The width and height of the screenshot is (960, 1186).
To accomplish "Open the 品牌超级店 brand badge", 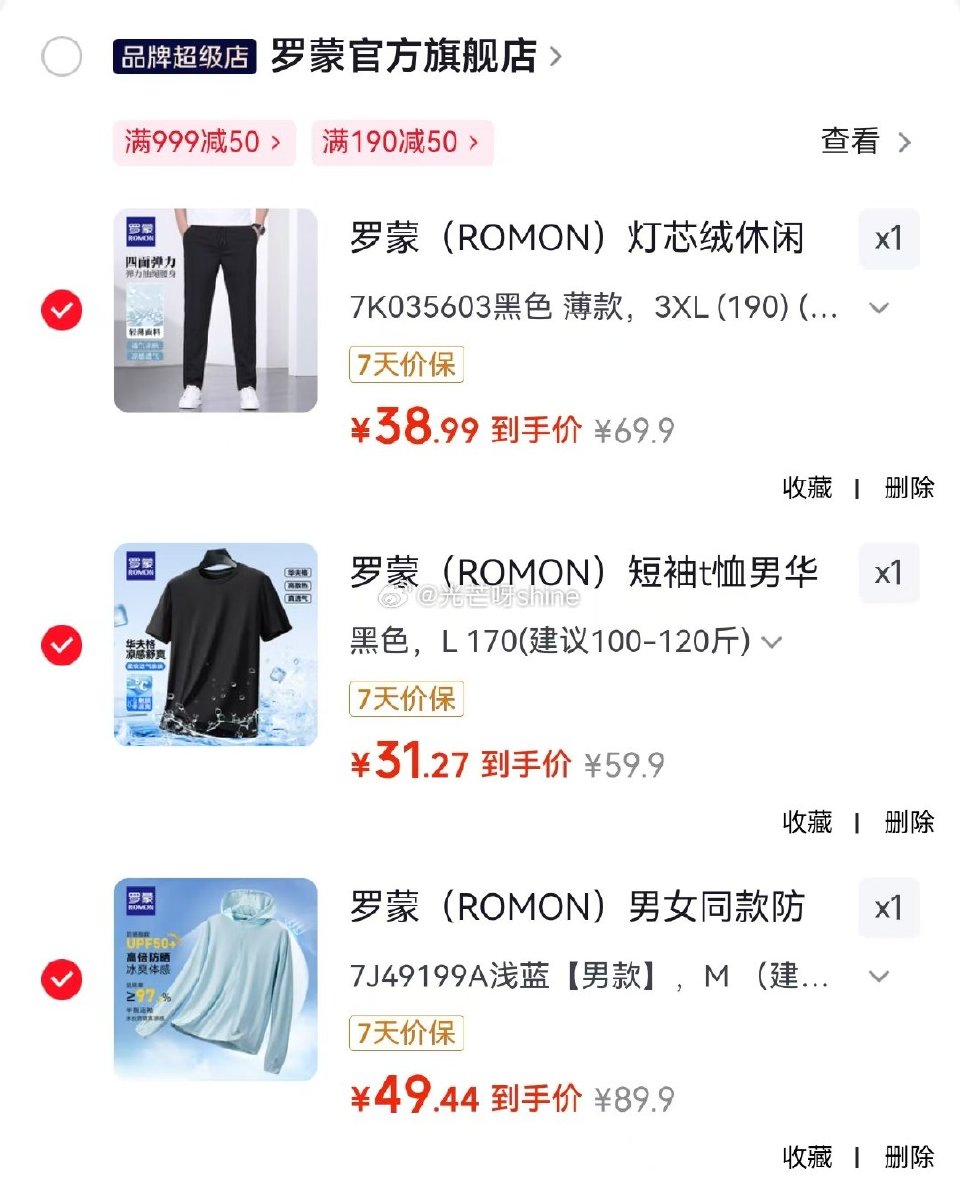I will coord(182,57).
